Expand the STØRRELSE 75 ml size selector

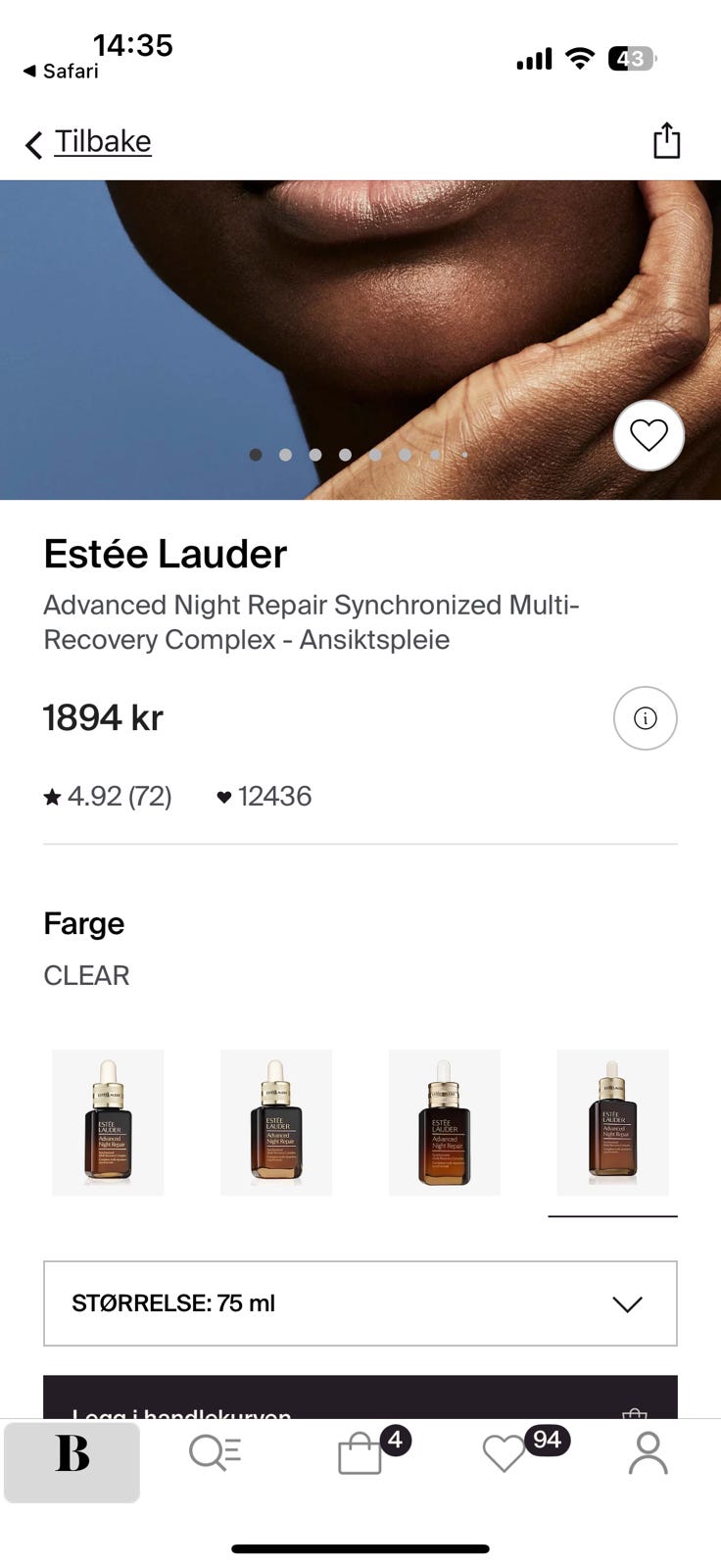360,1303
